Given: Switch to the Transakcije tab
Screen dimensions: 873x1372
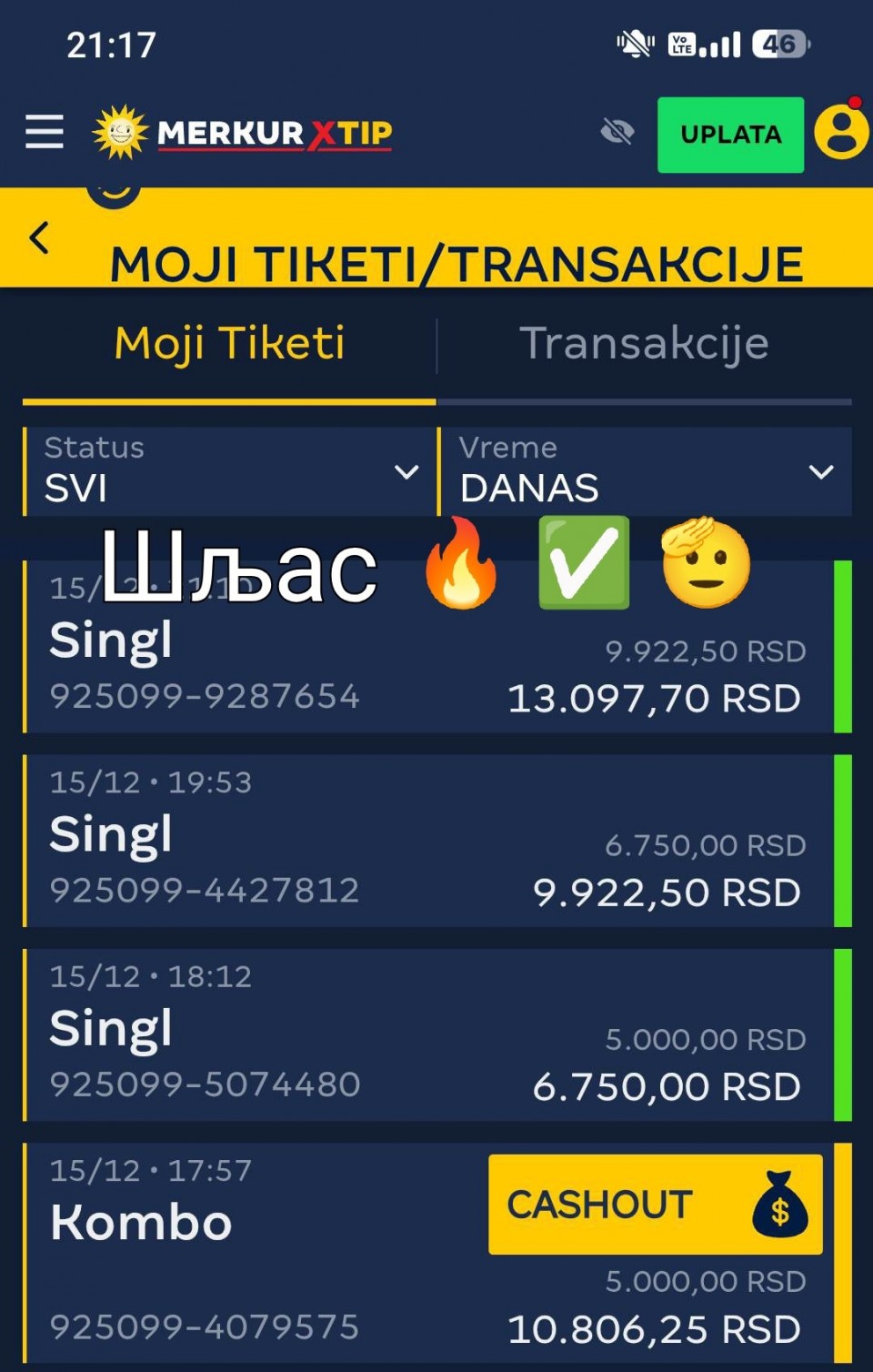Looking at the screenshot, I should coord(644,345).
